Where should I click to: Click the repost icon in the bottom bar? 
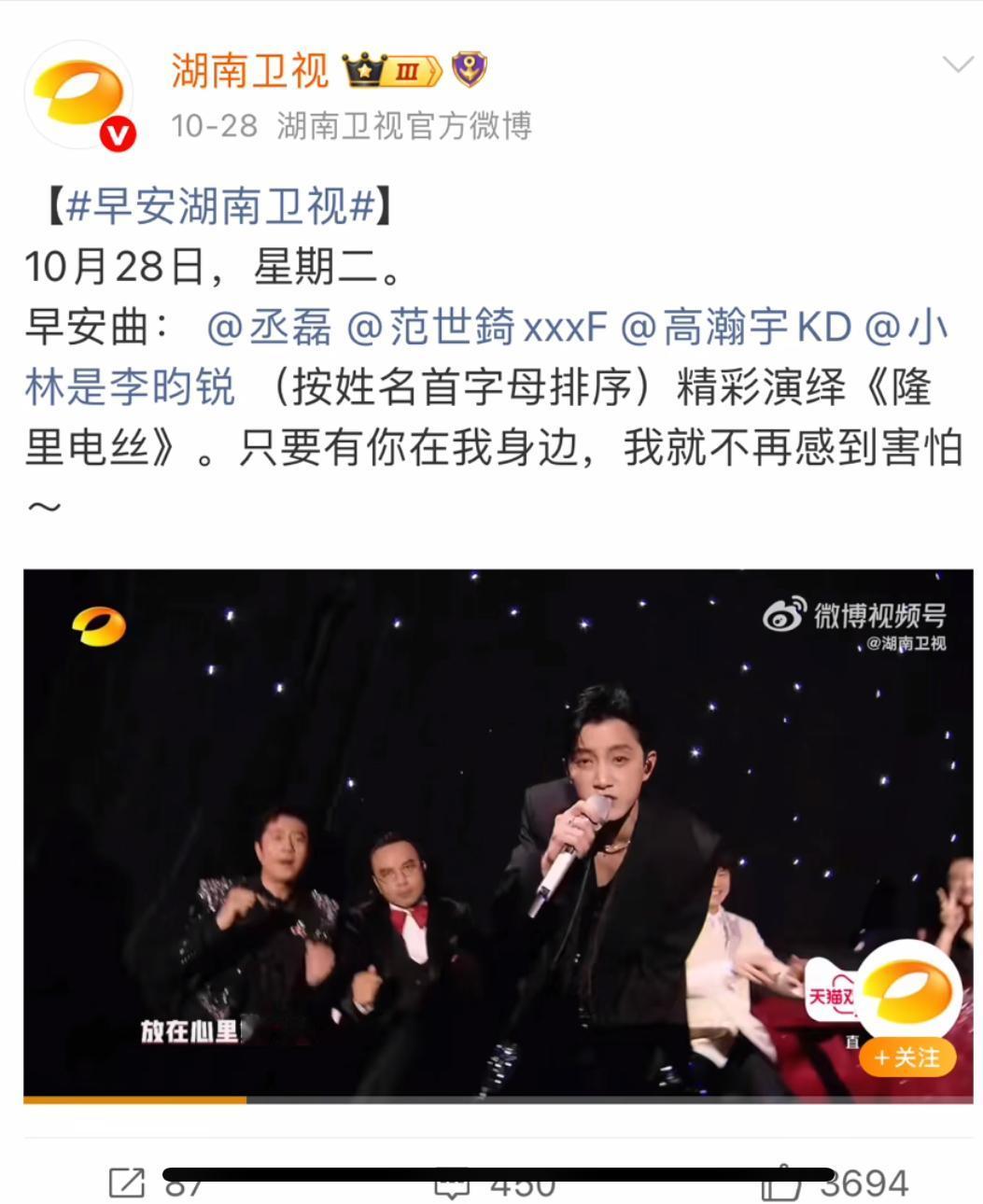tap(126, 1181)
